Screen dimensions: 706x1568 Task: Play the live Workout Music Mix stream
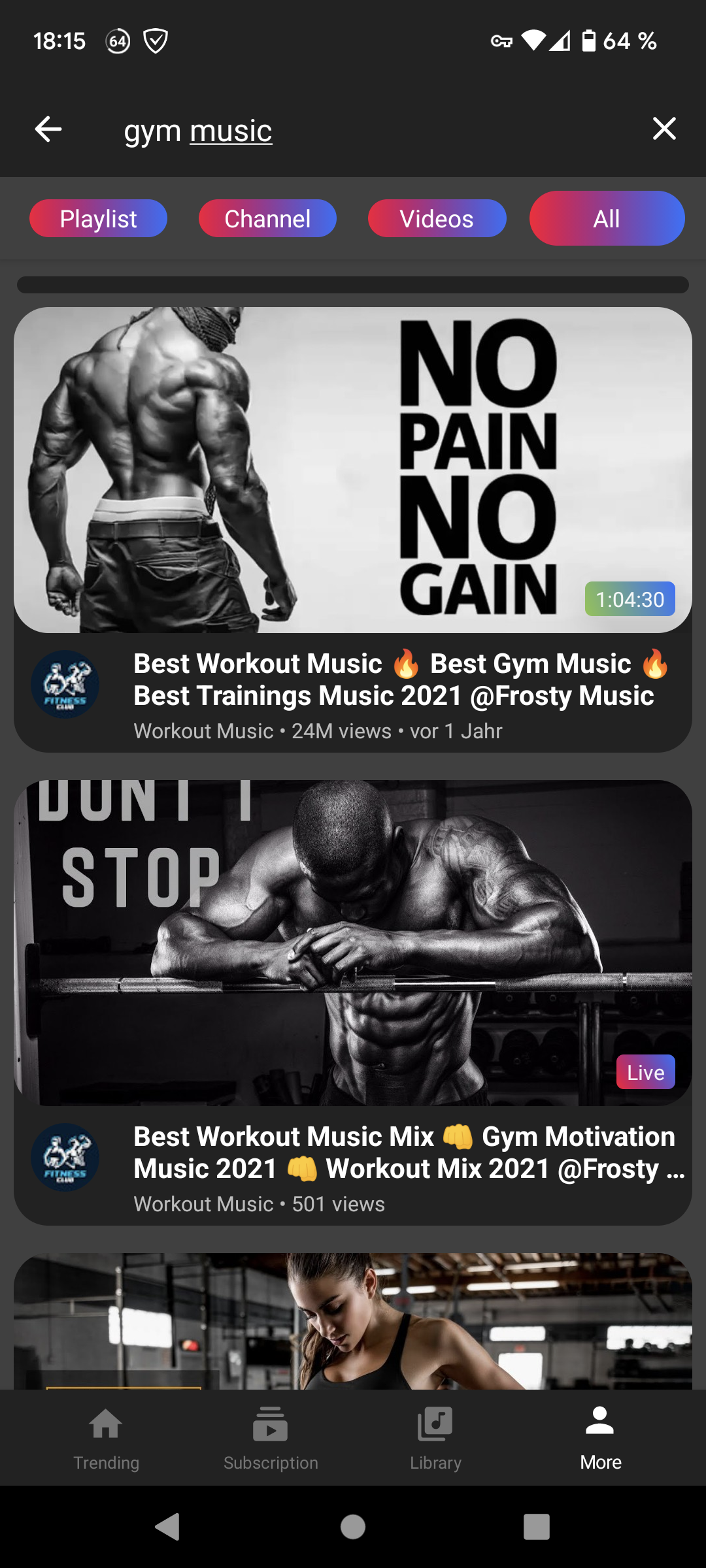[353, 942]
